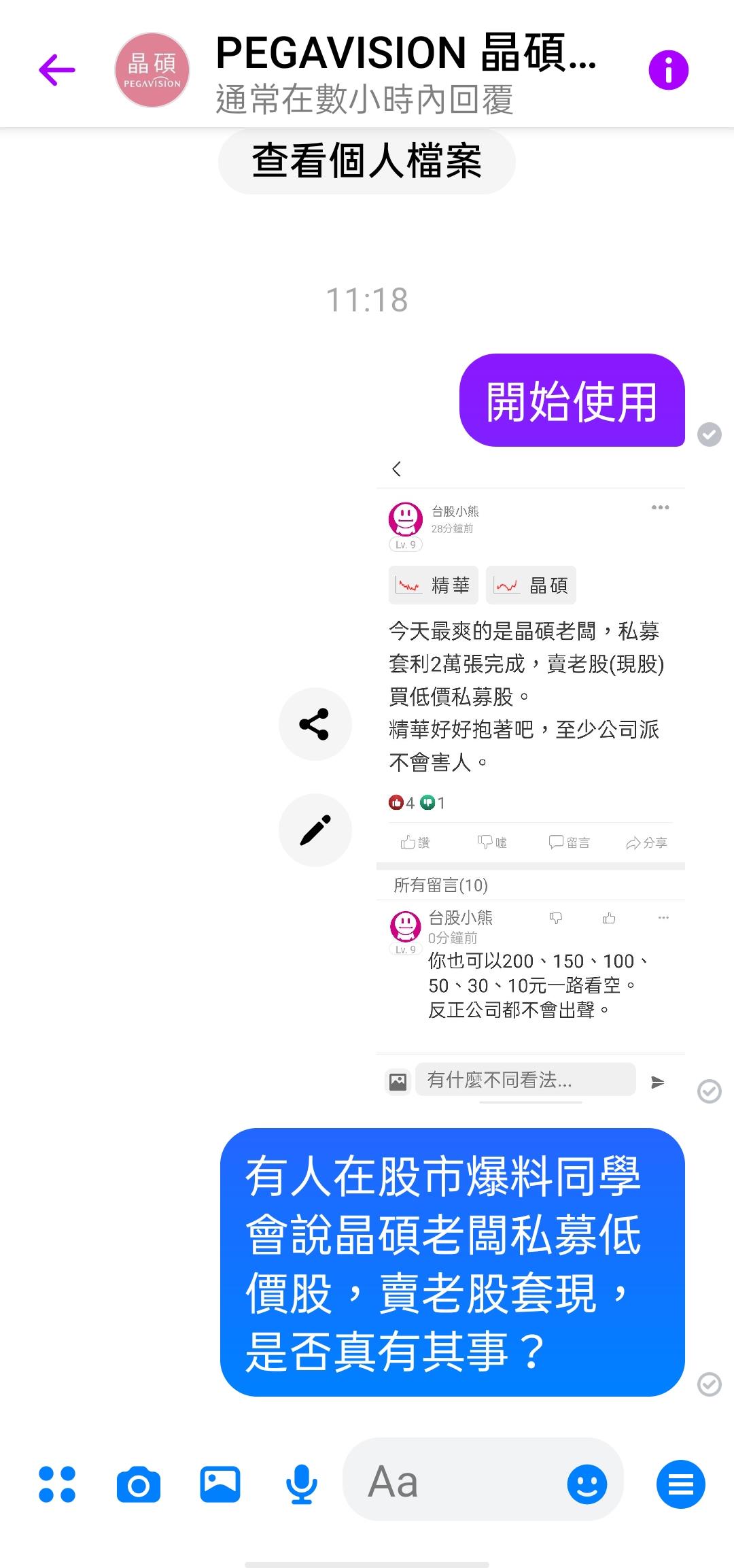The width and height of the screenshot is (734, 1568).
Task: Open the four-dot more apps menu
Action: (x=57, y=1484)
